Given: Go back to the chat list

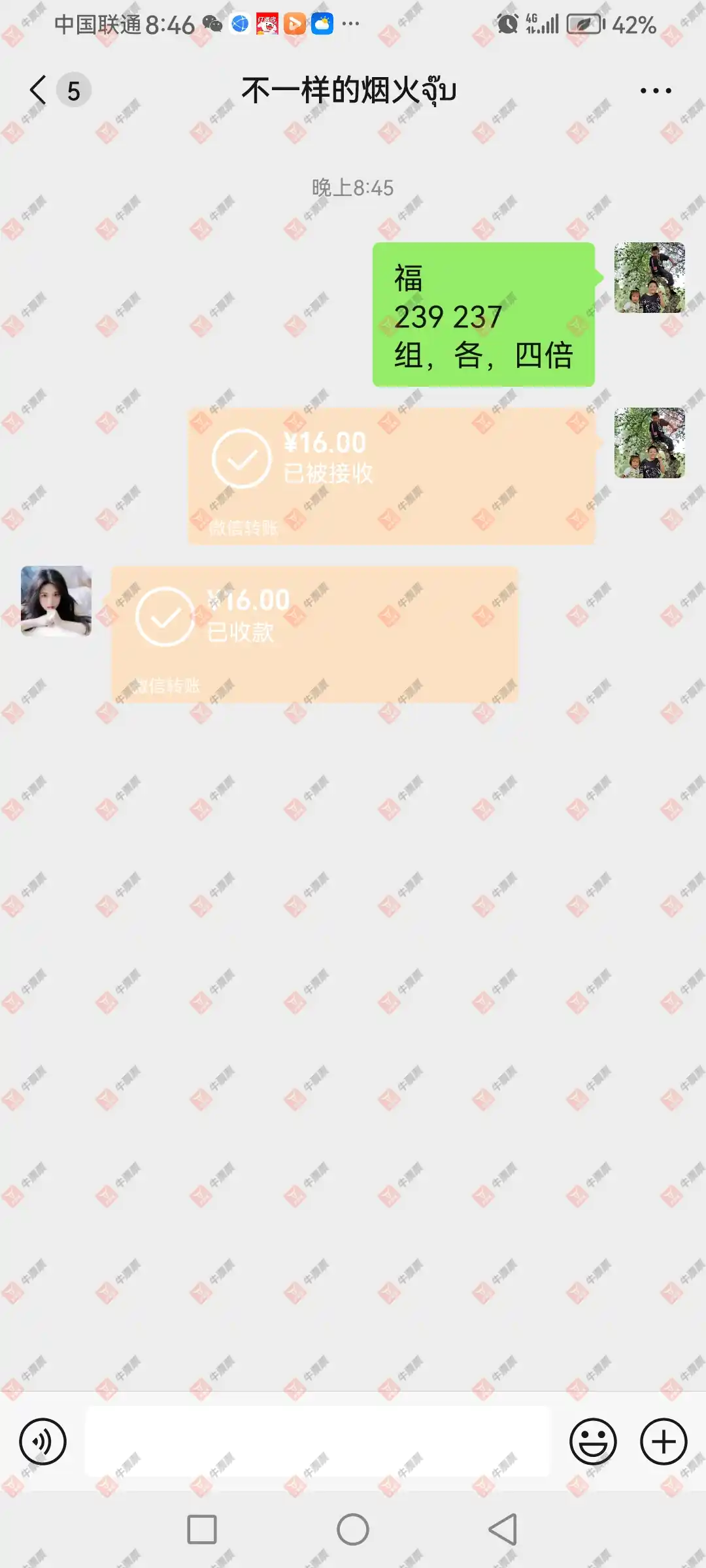Looking at the screenshot, I should point(39,90).
